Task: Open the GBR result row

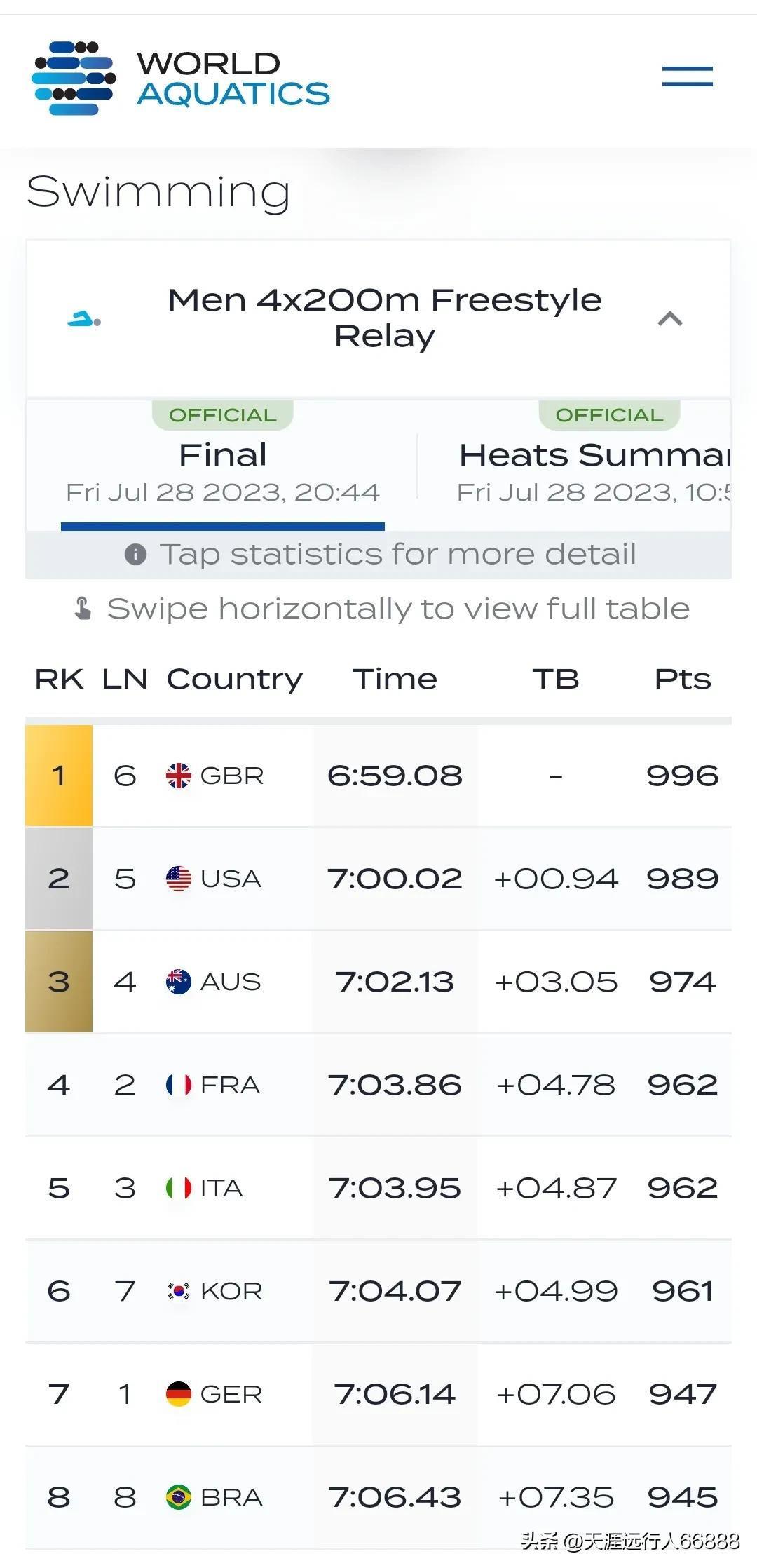Action: click(378, 776)
